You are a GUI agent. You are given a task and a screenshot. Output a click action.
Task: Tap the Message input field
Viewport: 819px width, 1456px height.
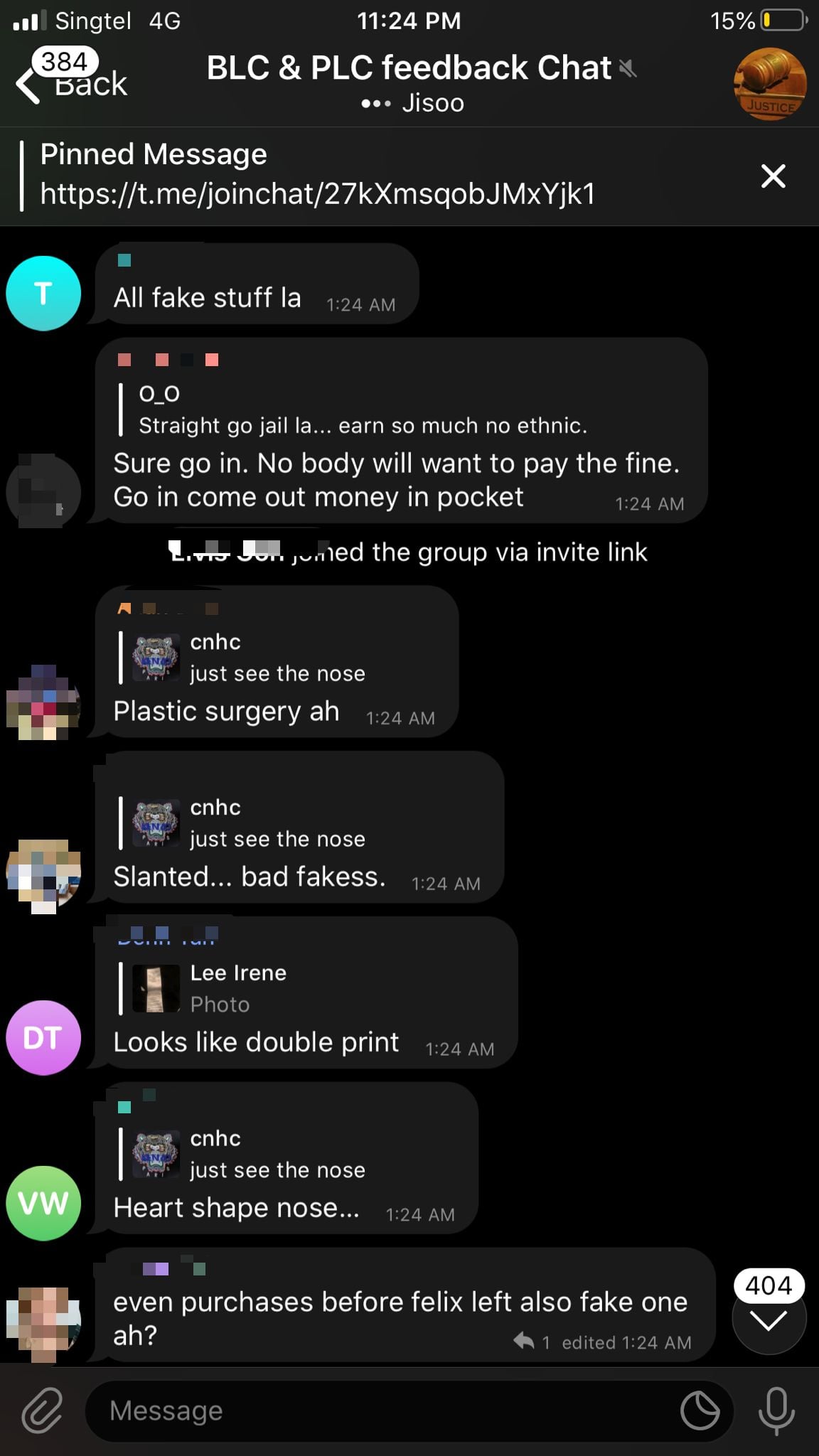click(384, 1410)
